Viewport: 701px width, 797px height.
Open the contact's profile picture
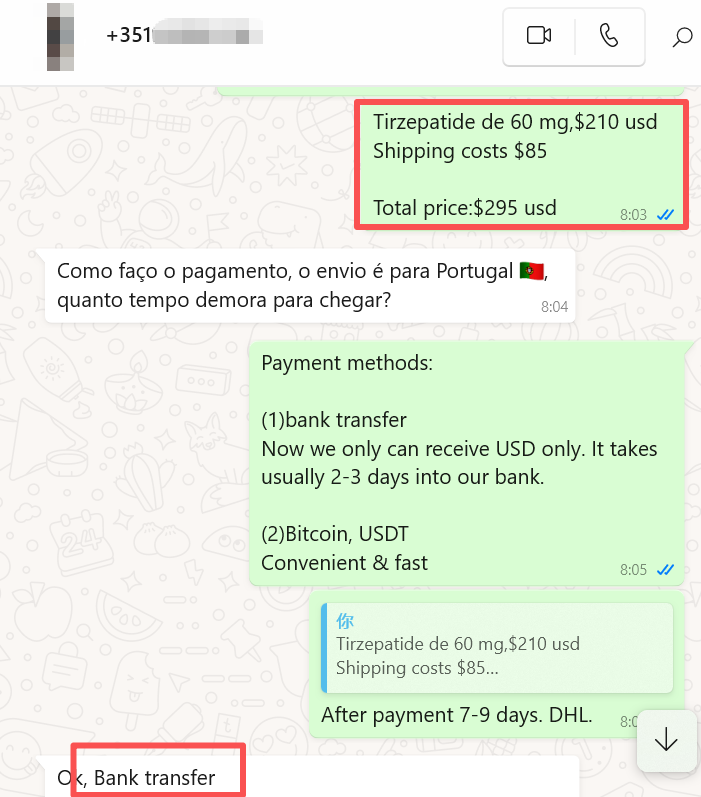click(60, 36)
